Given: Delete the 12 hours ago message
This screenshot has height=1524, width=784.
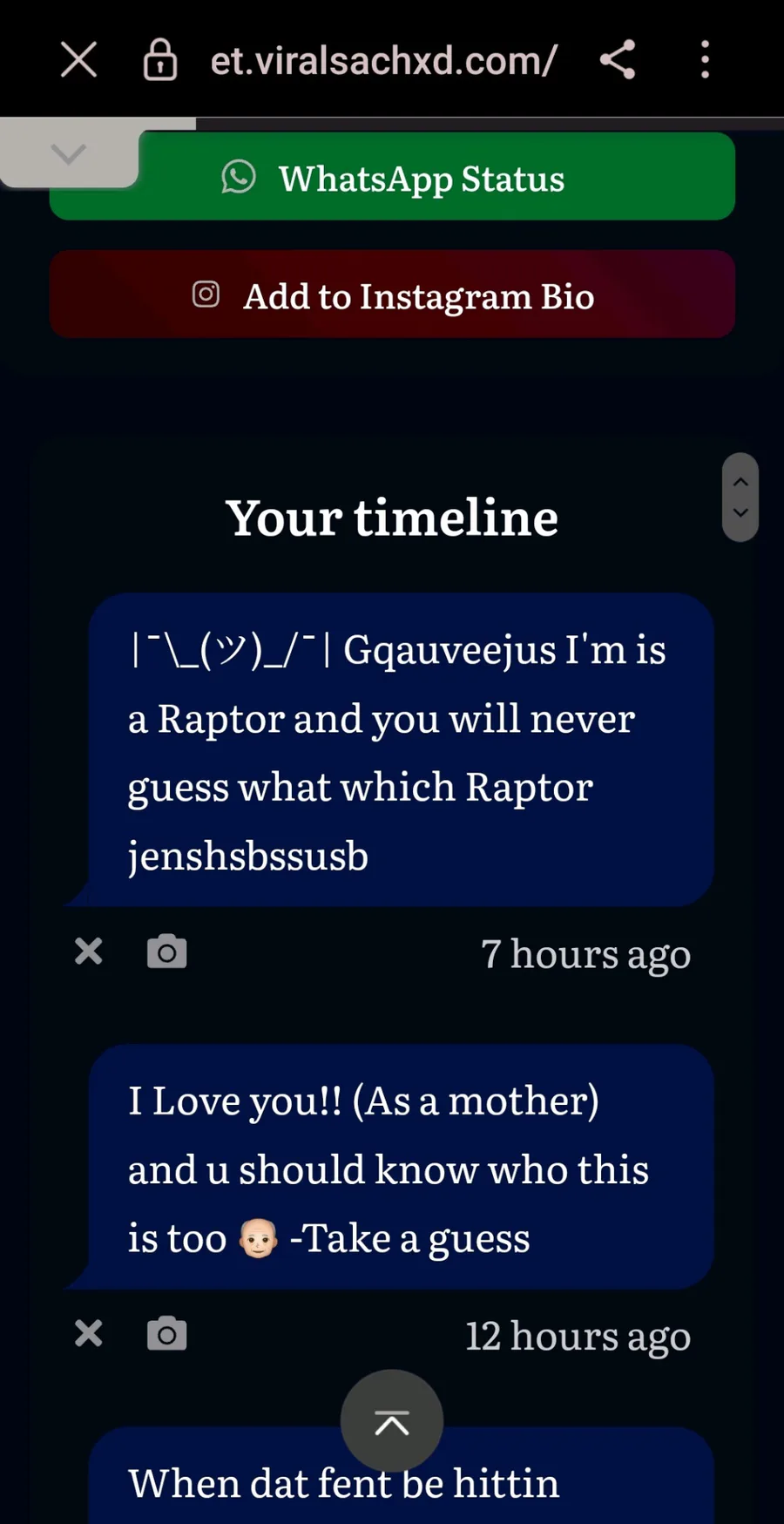Looking at the screenshot, I should (89, 1333).
